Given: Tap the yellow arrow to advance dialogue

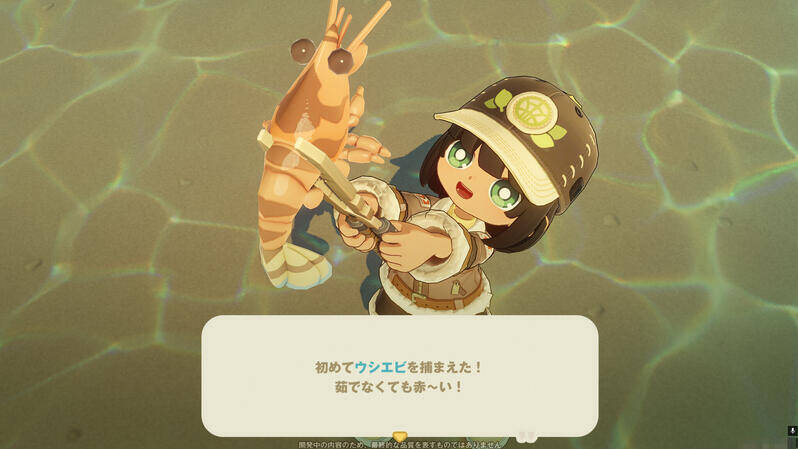Looking at the screenshot, I should [400, 435].
